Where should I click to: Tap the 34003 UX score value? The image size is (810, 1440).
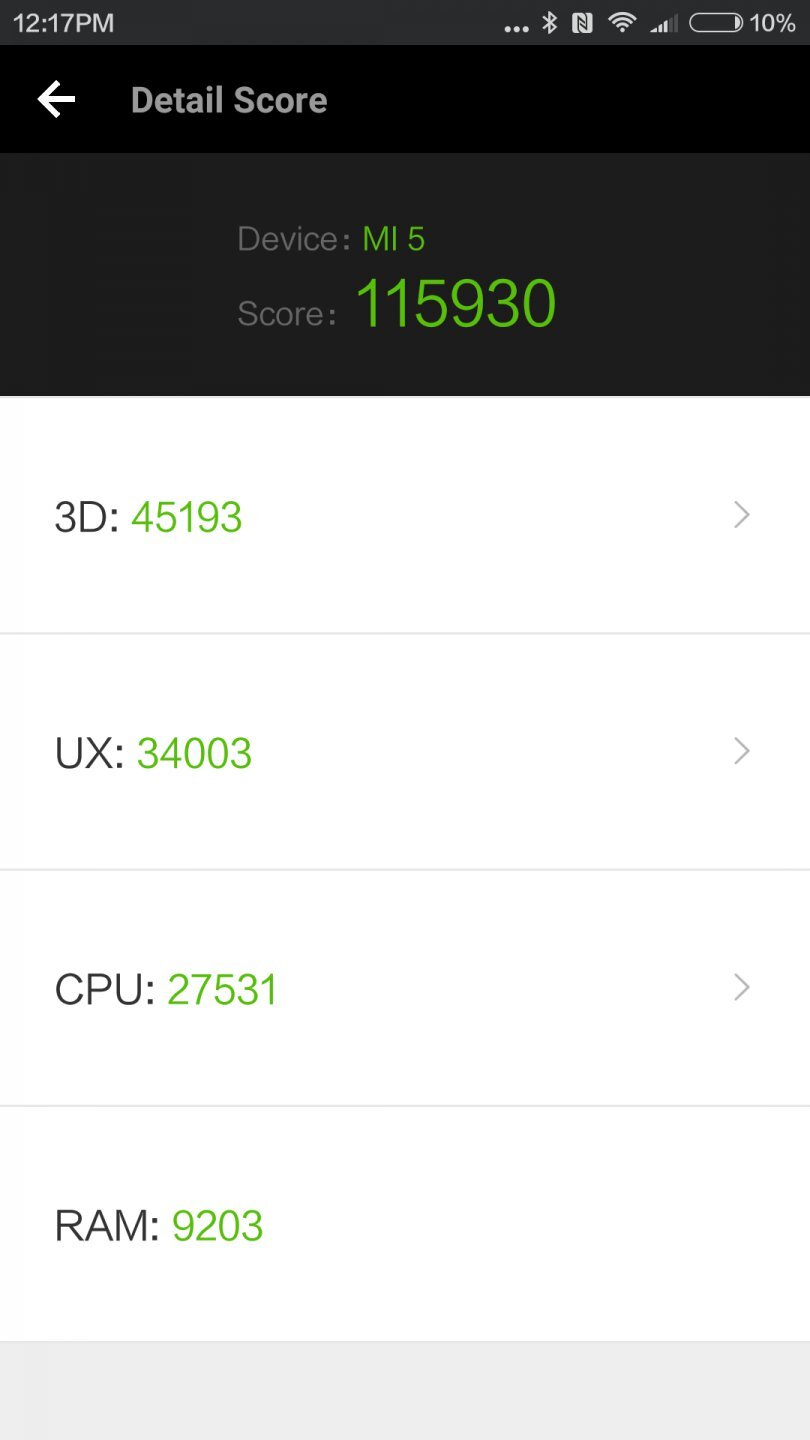194,752
